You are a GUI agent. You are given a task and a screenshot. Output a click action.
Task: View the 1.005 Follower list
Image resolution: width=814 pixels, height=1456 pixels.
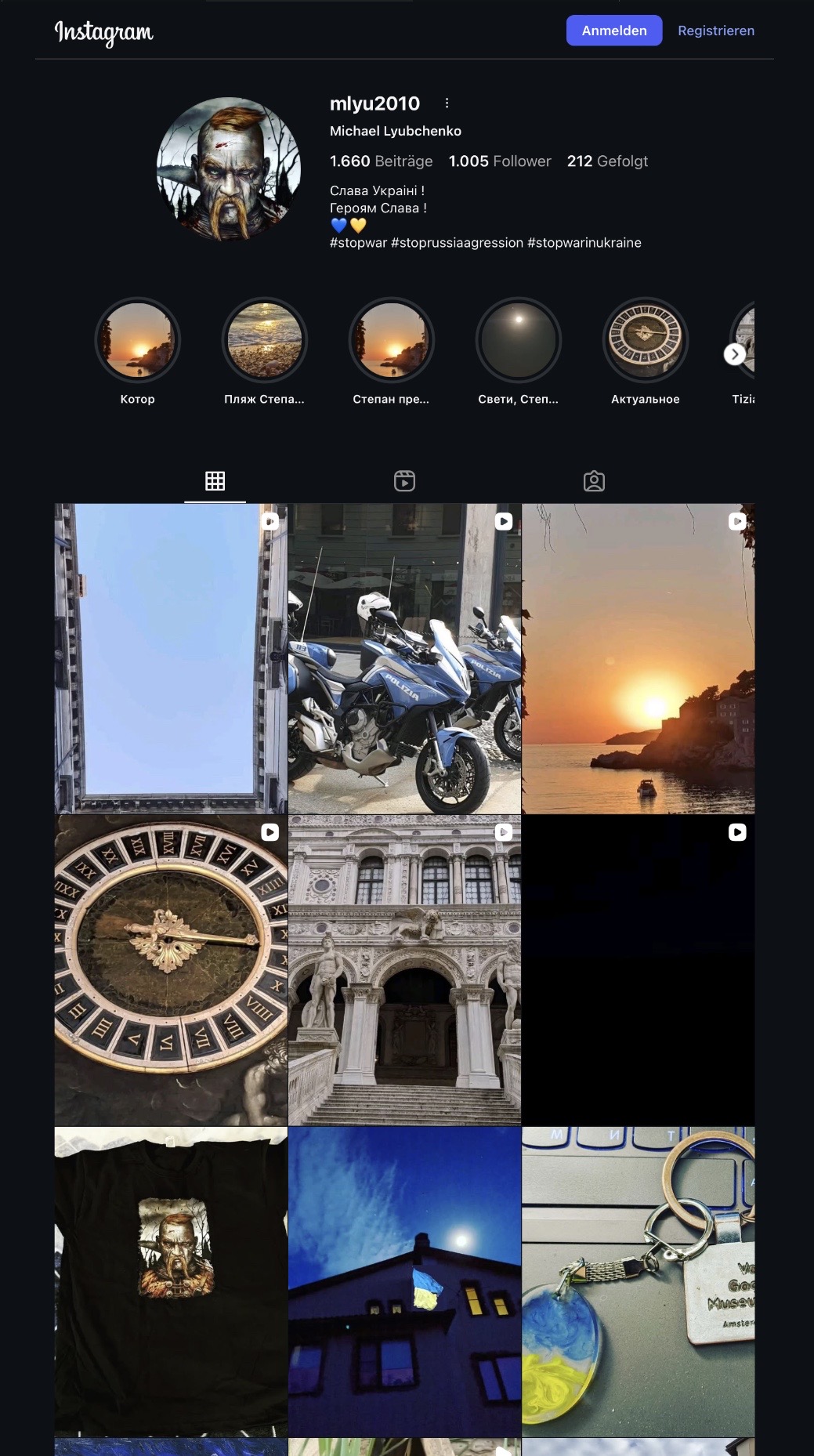(500, 161)
